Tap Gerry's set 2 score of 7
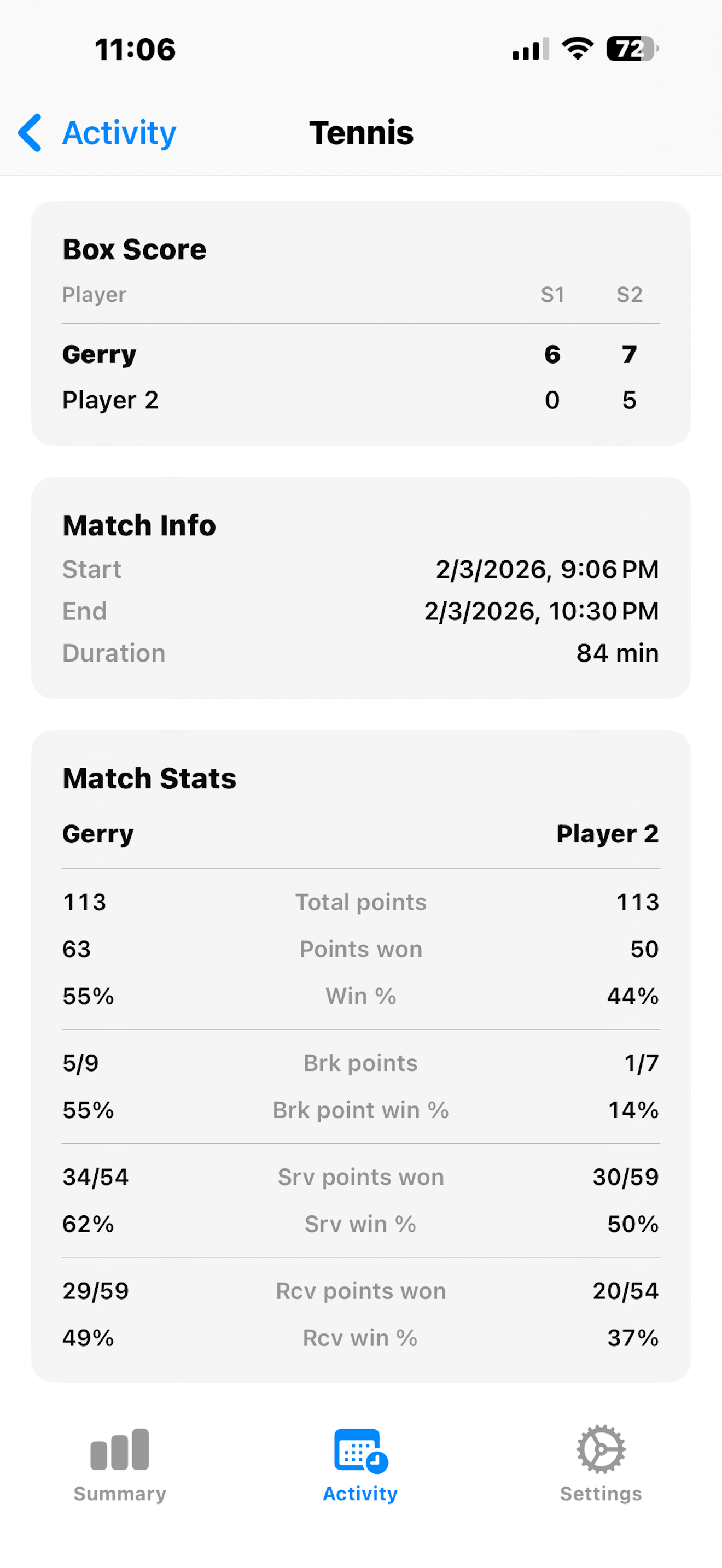The width and height of the screenshot is (722, 1568). (630, 354)
